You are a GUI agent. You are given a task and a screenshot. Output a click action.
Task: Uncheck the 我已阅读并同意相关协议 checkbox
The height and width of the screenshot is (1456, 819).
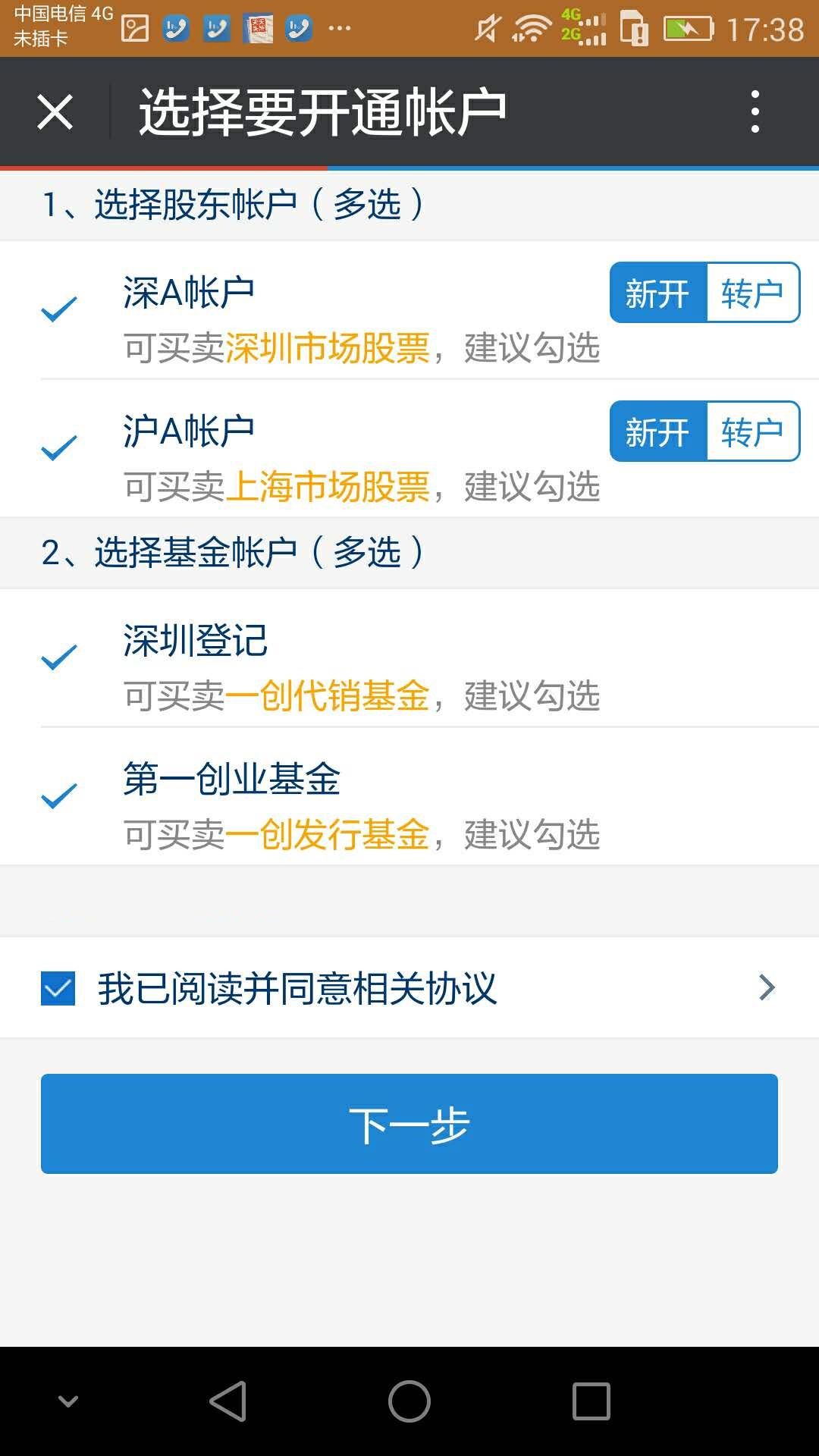58,988
